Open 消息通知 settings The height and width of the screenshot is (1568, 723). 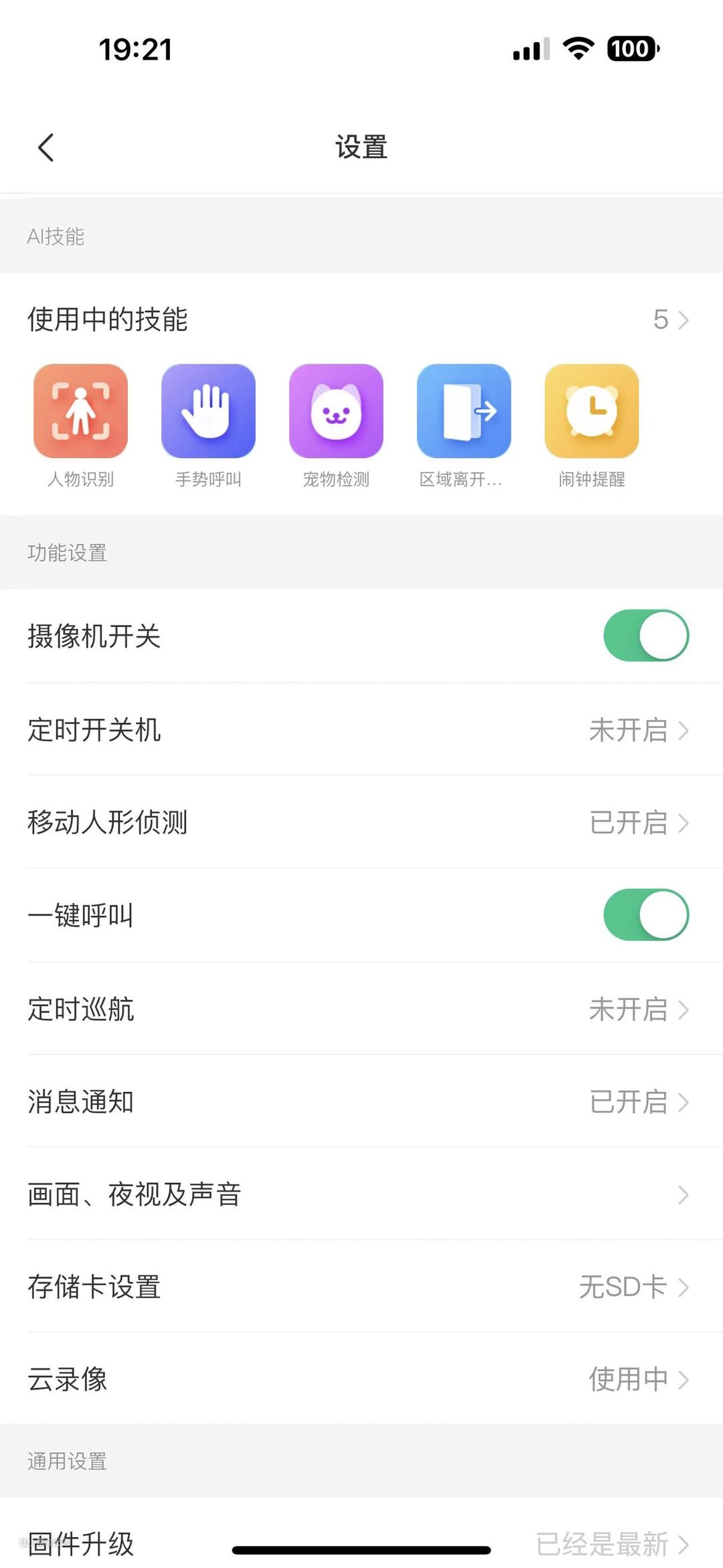[361, 1102]
